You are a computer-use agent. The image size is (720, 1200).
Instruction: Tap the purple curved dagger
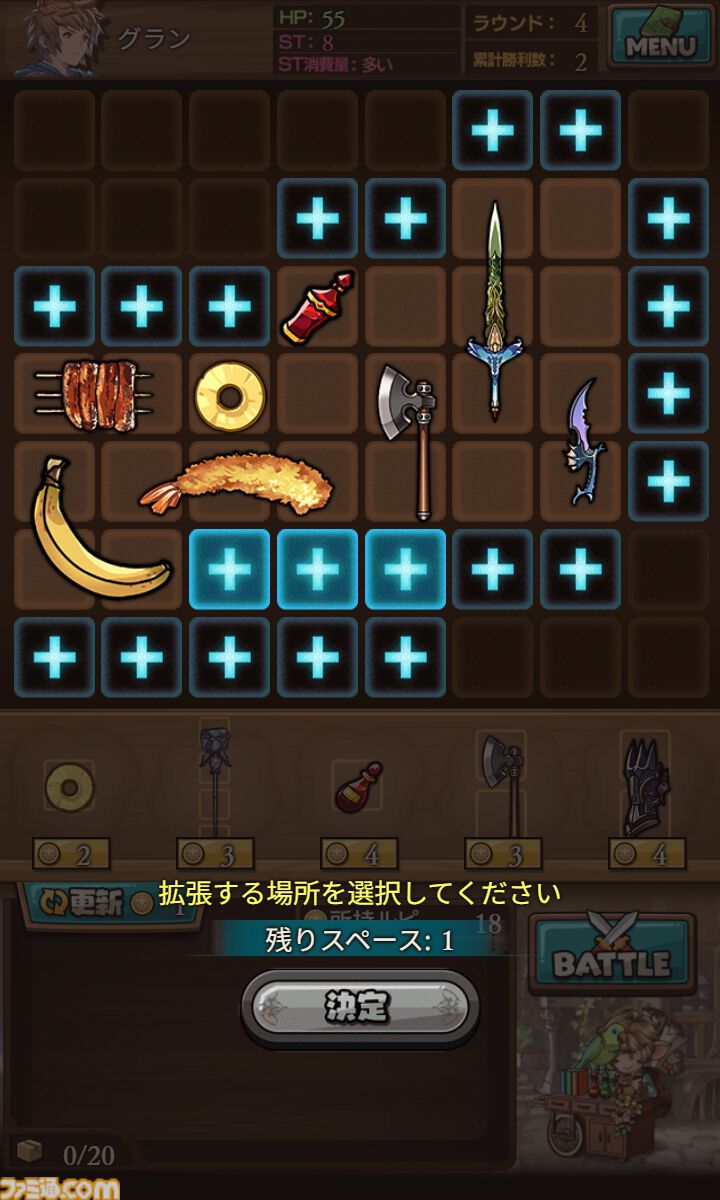point(583,440)
